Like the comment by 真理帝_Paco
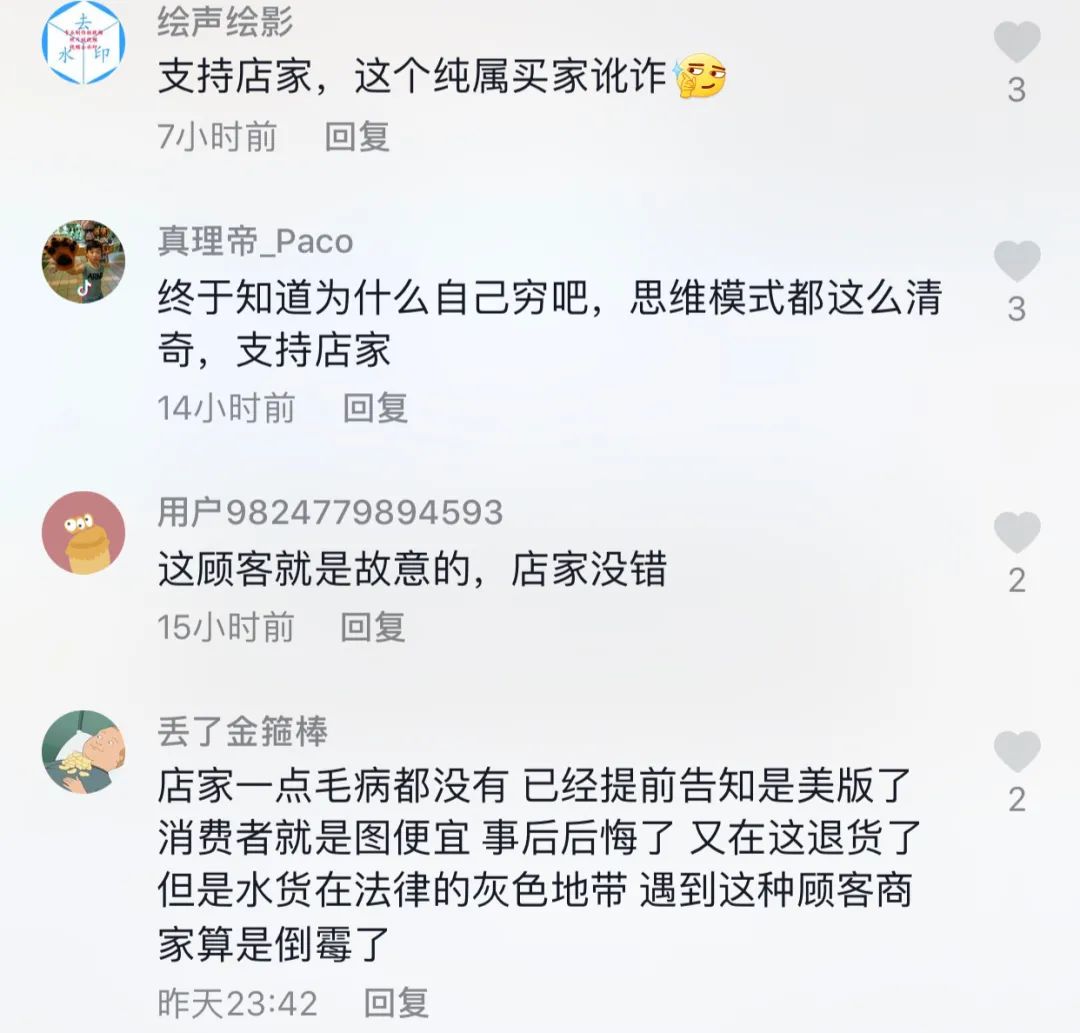Image resolution: width=1080 pixels, height=1033 pixels. (x=1016, y=262)
